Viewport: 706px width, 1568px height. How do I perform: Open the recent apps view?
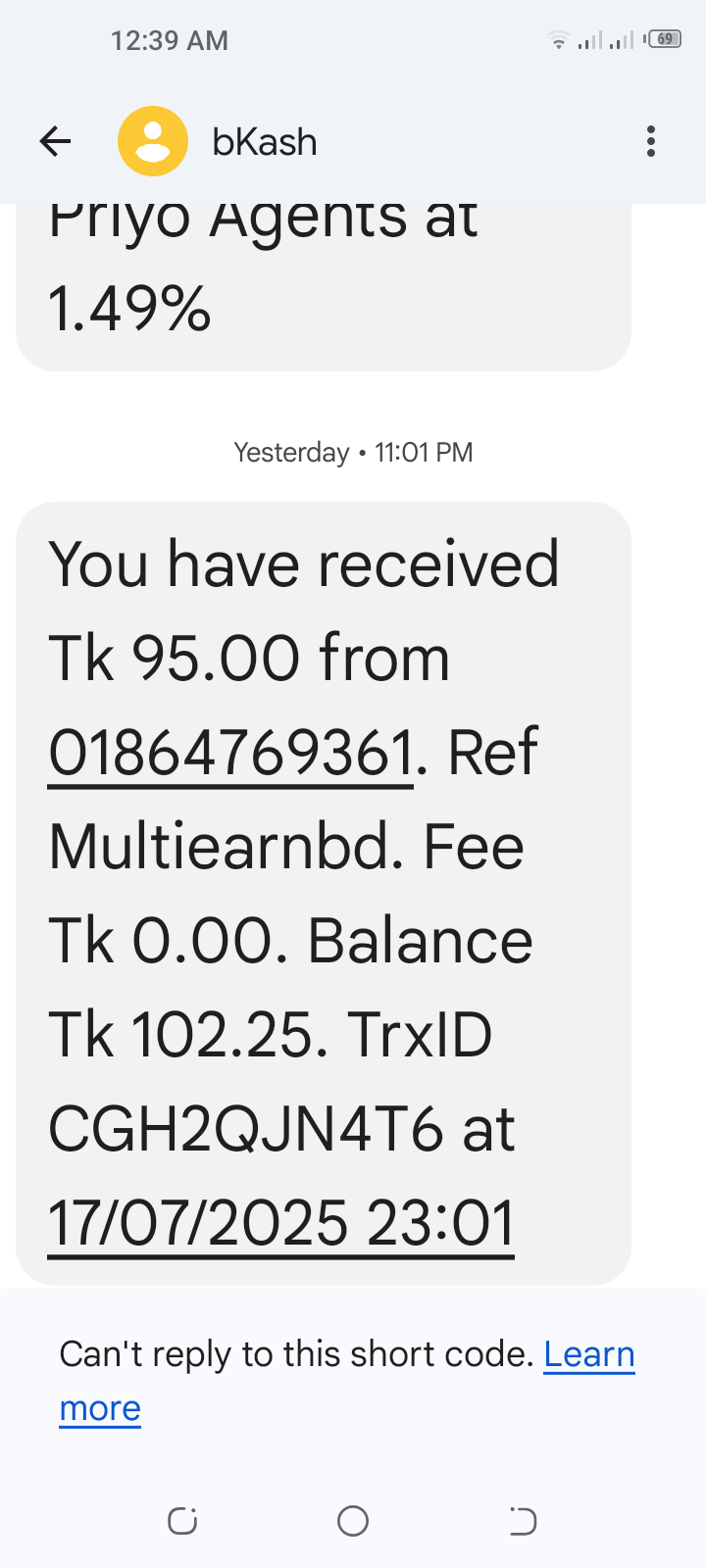tap(182, 1521)
